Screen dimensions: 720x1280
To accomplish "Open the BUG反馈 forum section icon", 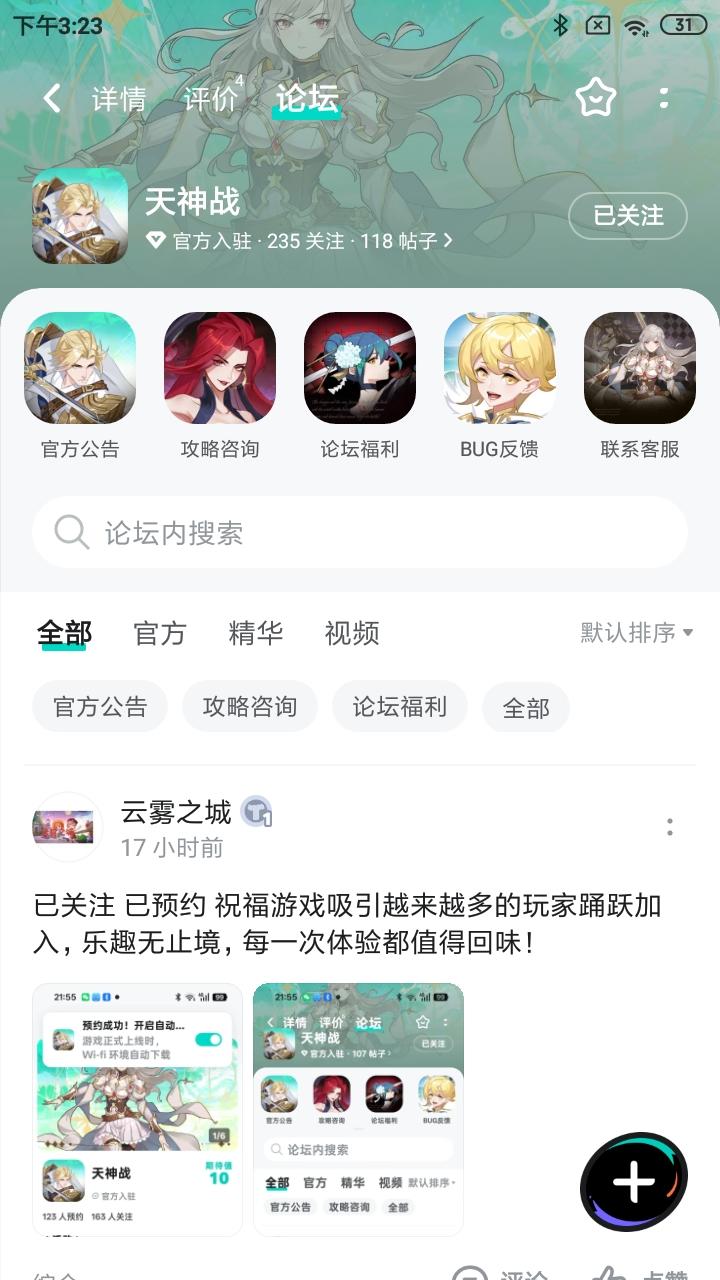I will [499, 367].
